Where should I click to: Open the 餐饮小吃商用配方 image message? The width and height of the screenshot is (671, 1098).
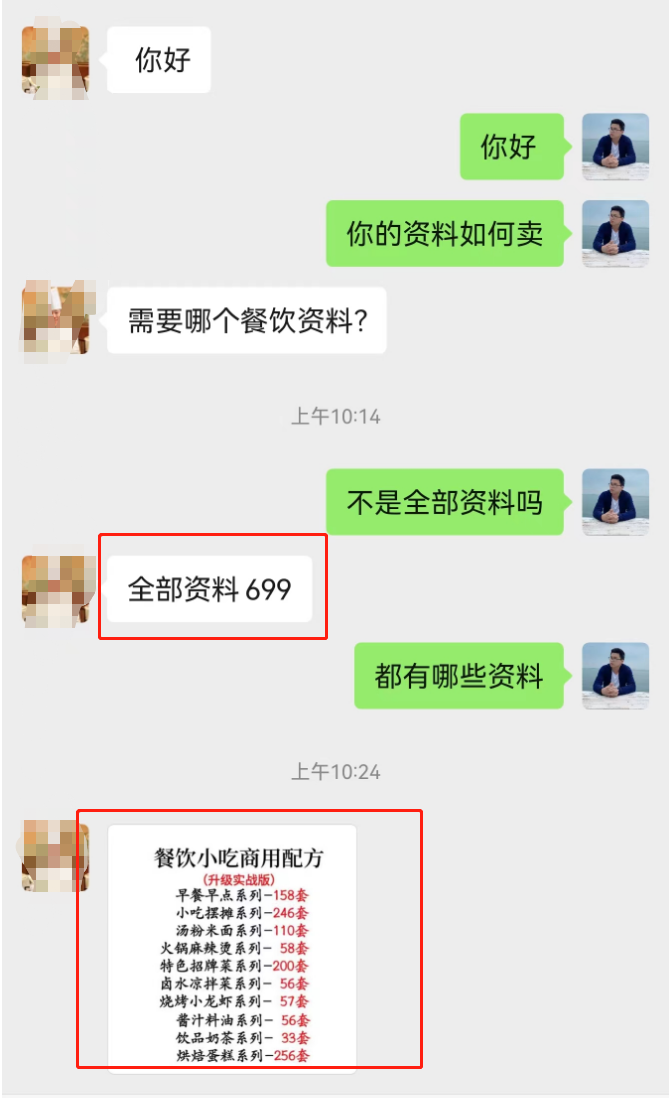pos(232,947)
